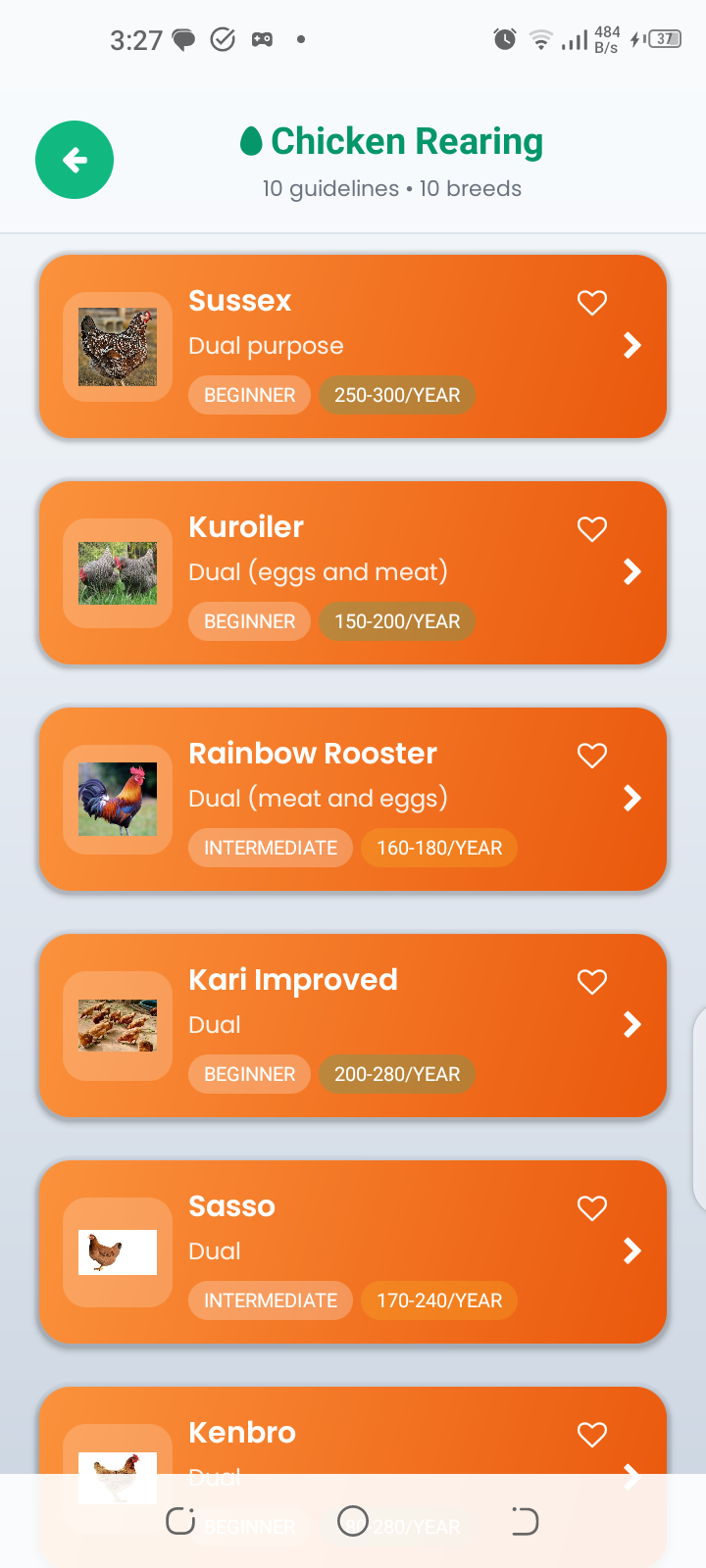The width and height of the screenshot is (706, 1568).
Task: Favorite Kari Improved using its heart icon
Action: 591,981
